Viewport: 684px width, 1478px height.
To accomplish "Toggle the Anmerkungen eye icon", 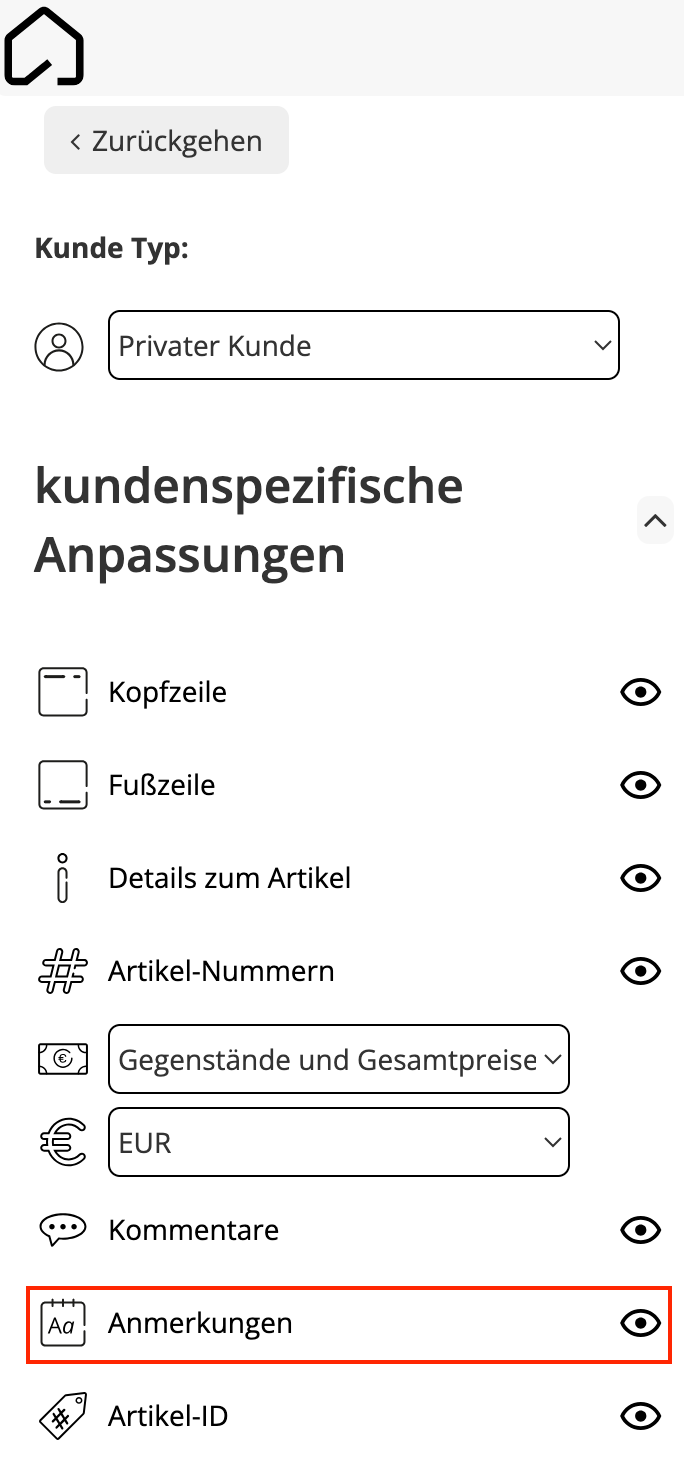I will tap(641, 1323).
